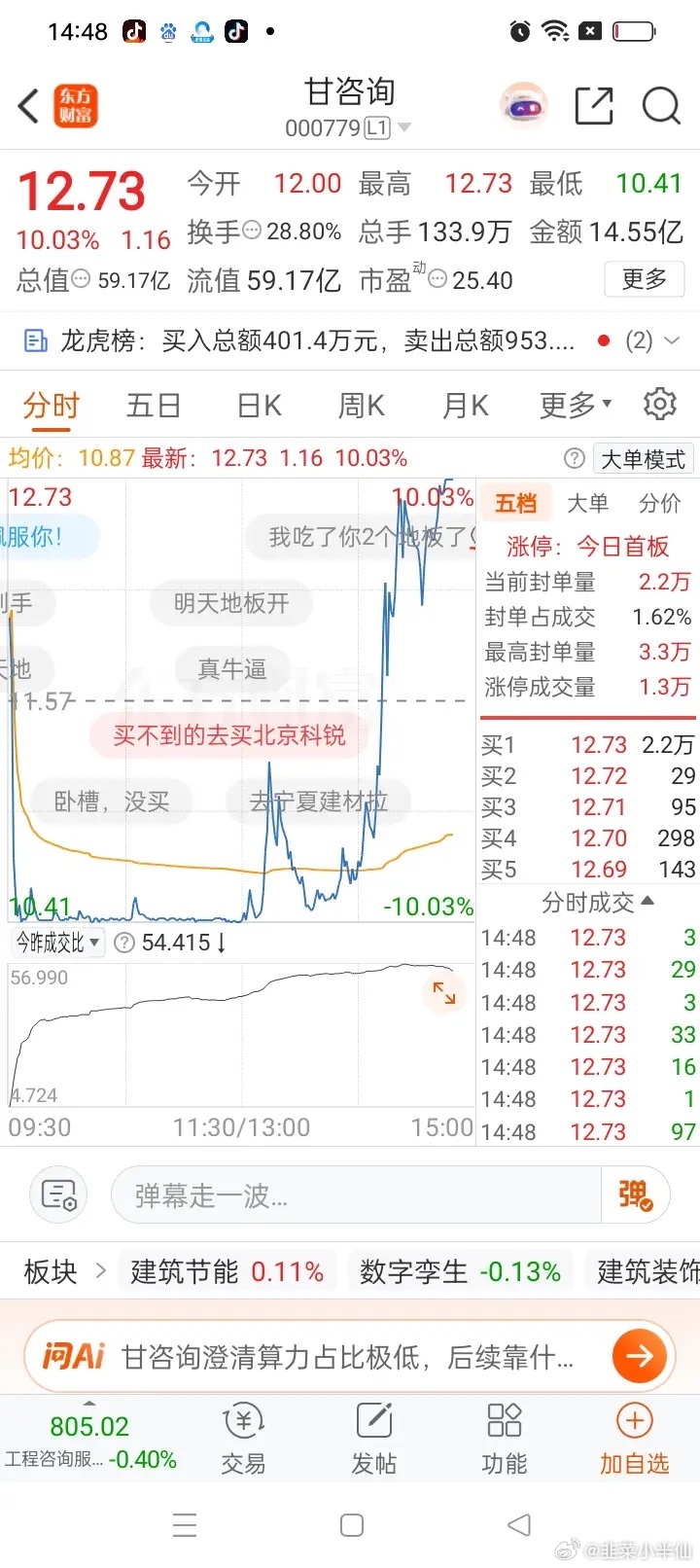Switch to the 日K chart tab
Viewport: 700px width, 1568px height.
(x=259, y=405)
